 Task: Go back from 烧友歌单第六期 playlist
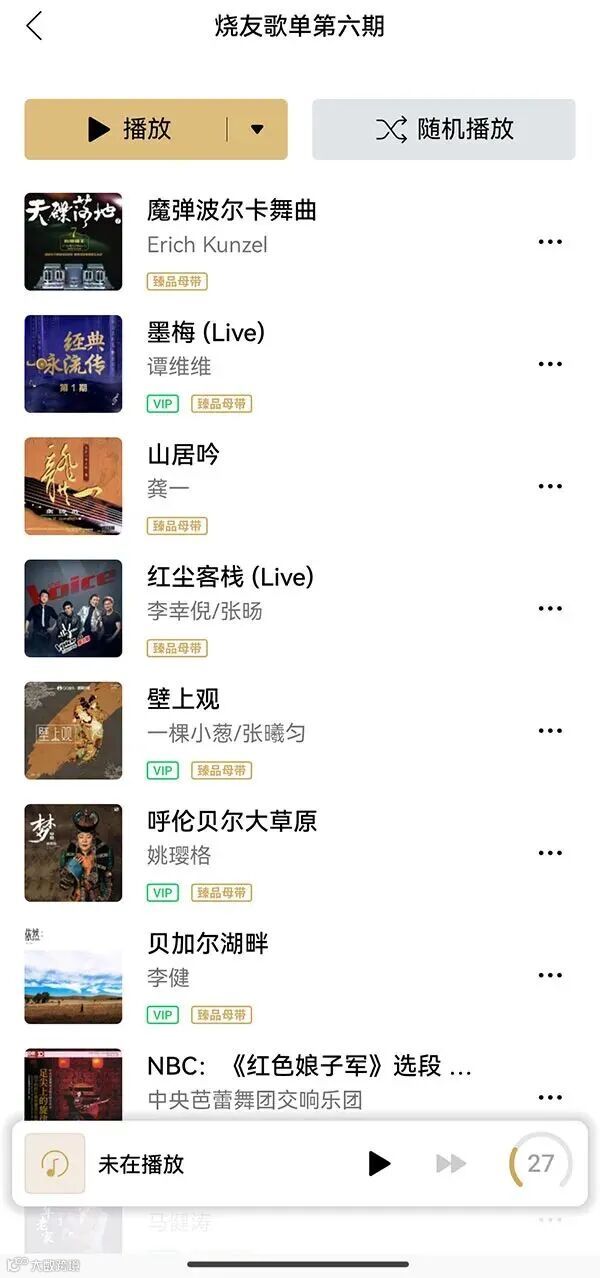click(x=35, y=26)
